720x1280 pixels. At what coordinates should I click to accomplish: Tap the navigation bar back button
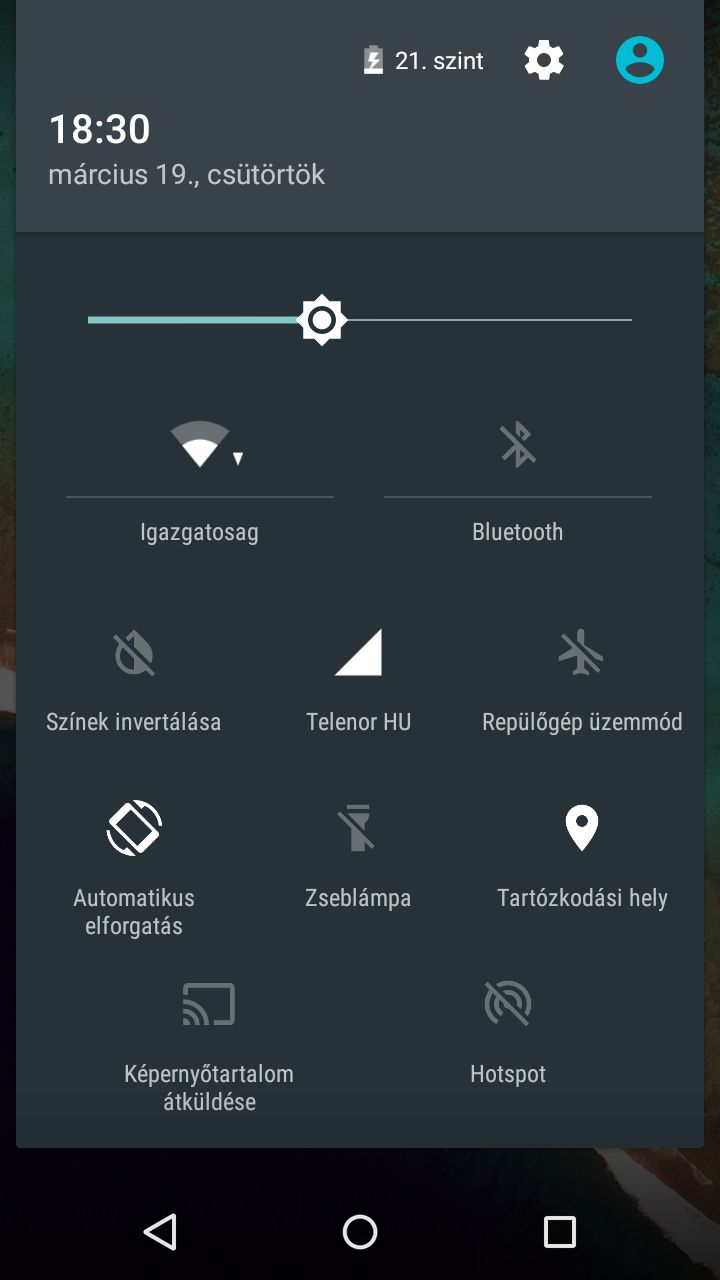pyautogui.click(x=160, y=1232)
